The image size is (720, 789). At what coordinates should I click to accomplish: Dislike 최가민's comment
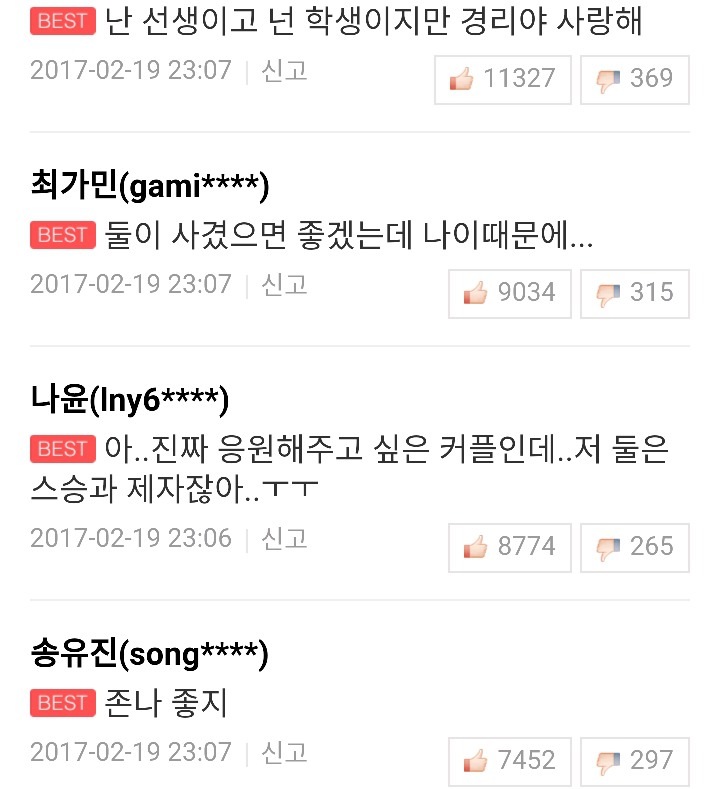point(634,293)
